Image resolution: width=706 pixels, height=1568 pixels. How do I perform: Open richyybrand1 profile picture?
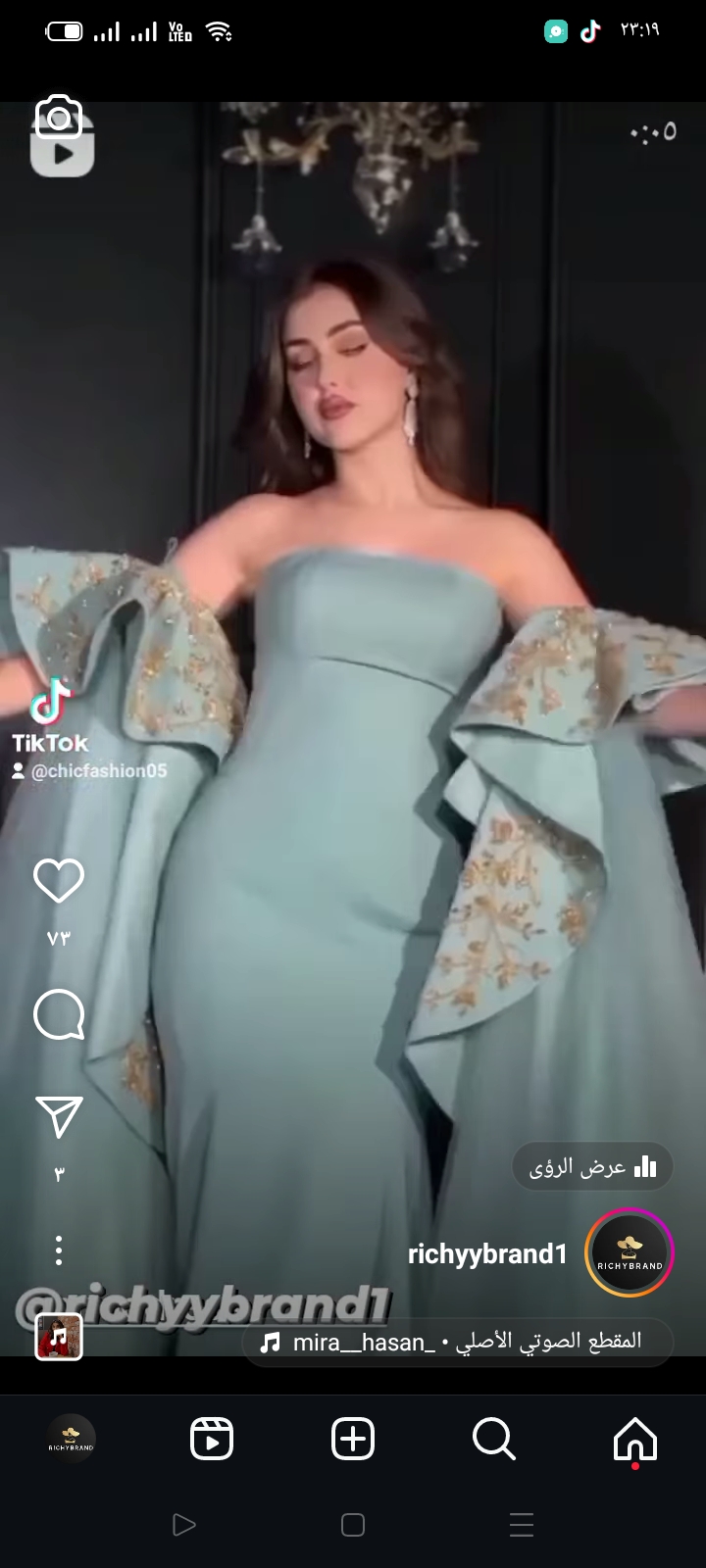pyautogui.click(x=630, y=1252)
